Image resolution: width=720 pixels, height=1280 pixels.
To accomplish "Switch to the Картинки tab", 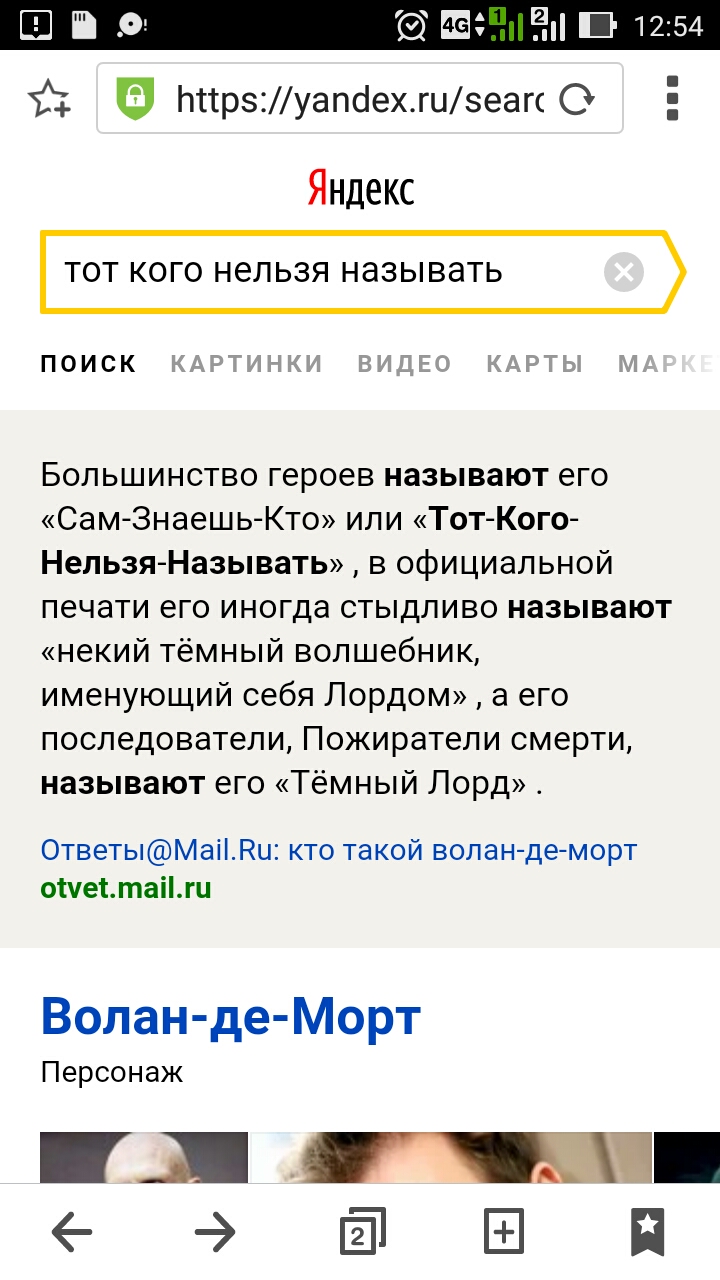I will click(247, 364).
